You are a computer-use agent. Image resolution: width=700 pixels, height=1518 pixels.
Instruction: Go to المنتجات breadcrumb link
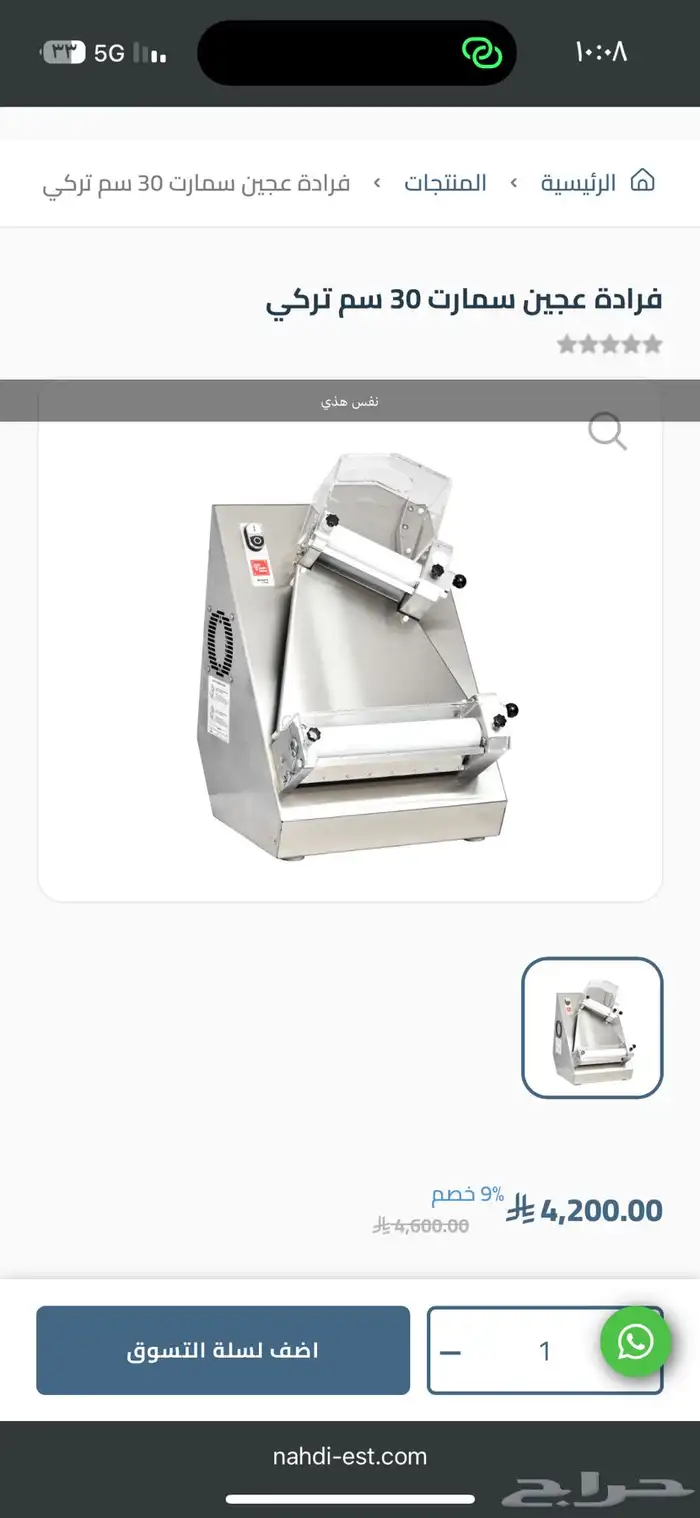pos(445,183)
